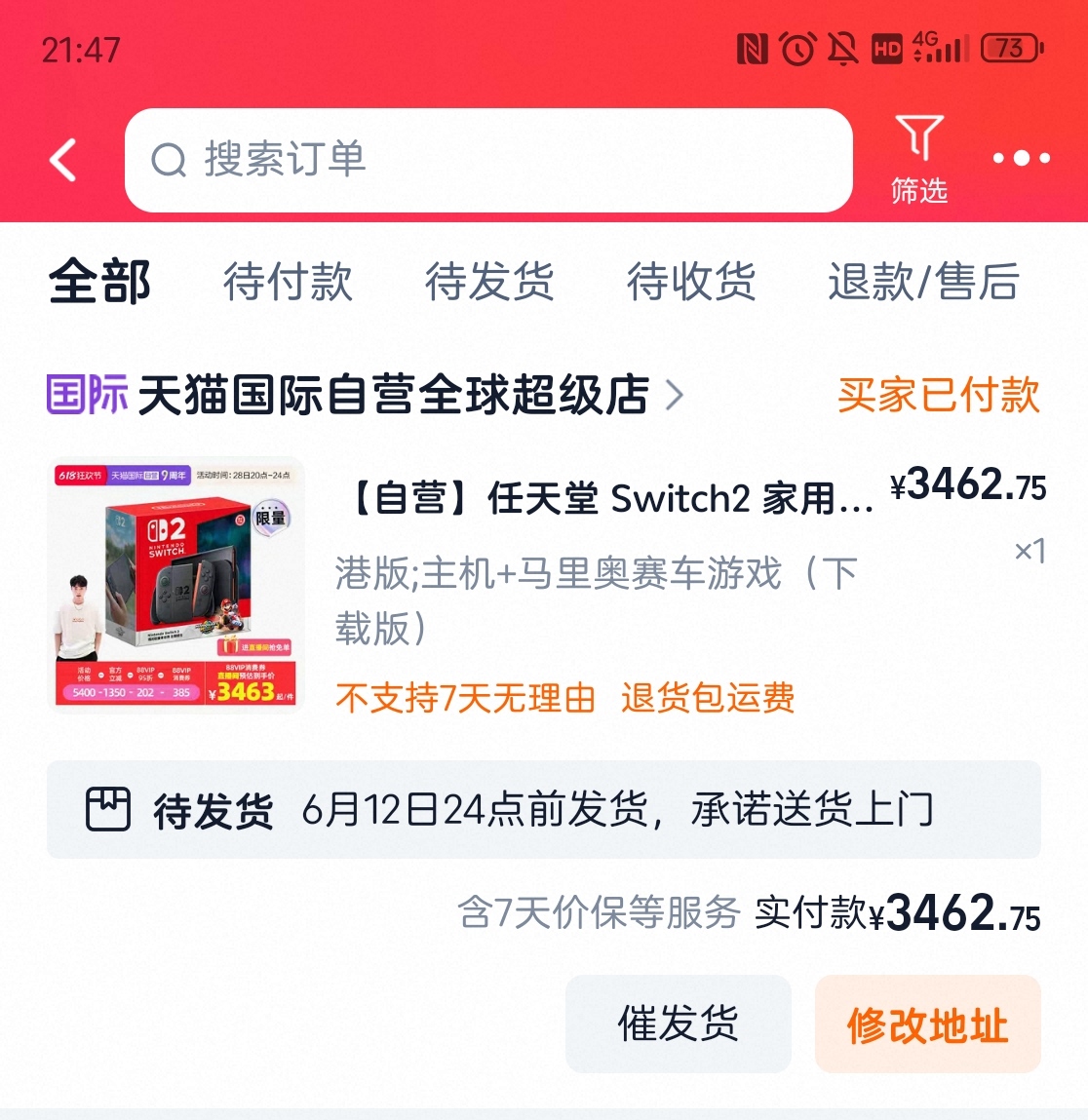The height and width of the screenshot is (1120, 1088).
Task: Switch to the 待收货 tab
Action: coord(691,283)
